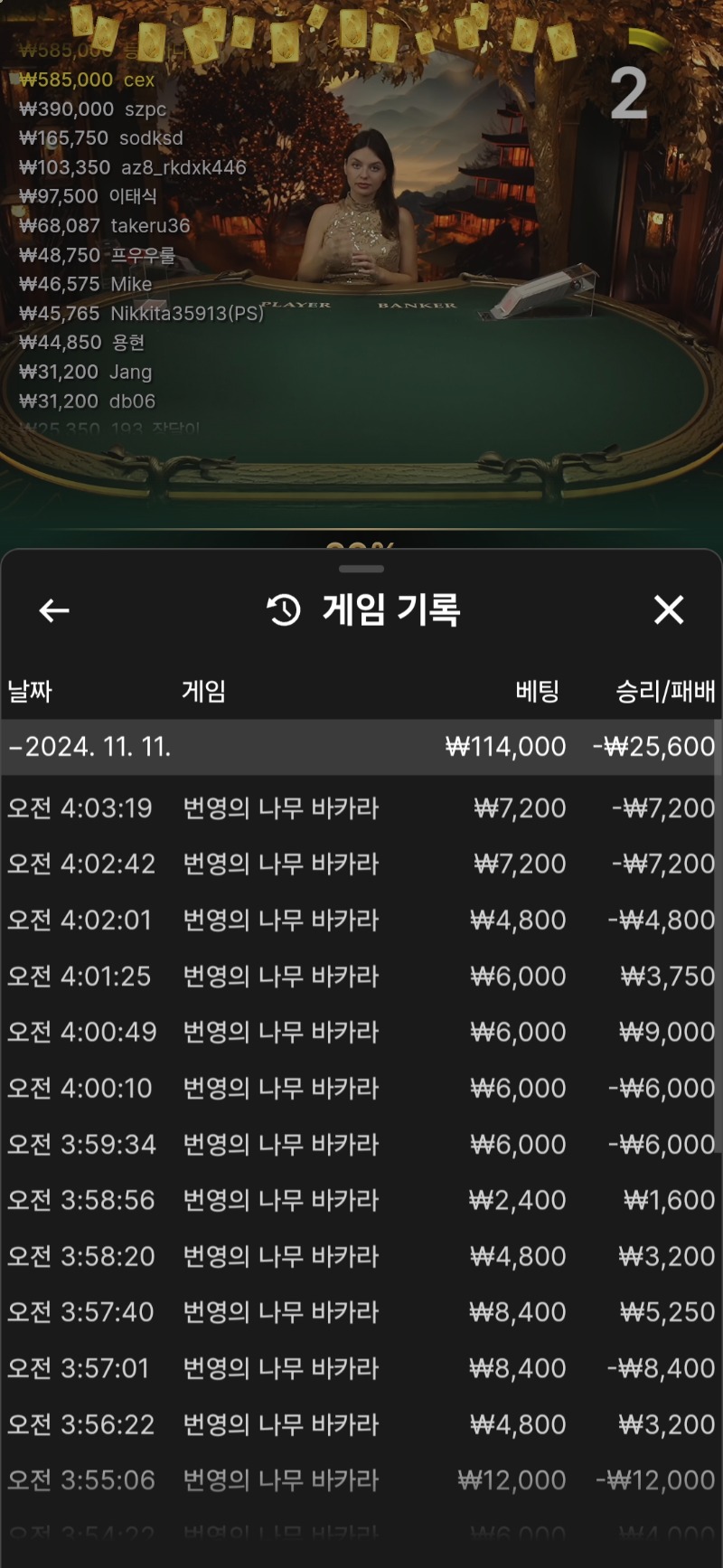The height and width of the screenshot is (1568, 723).
Task: Open the 오전 3:57:01 game record
Action: [360, 1368]
